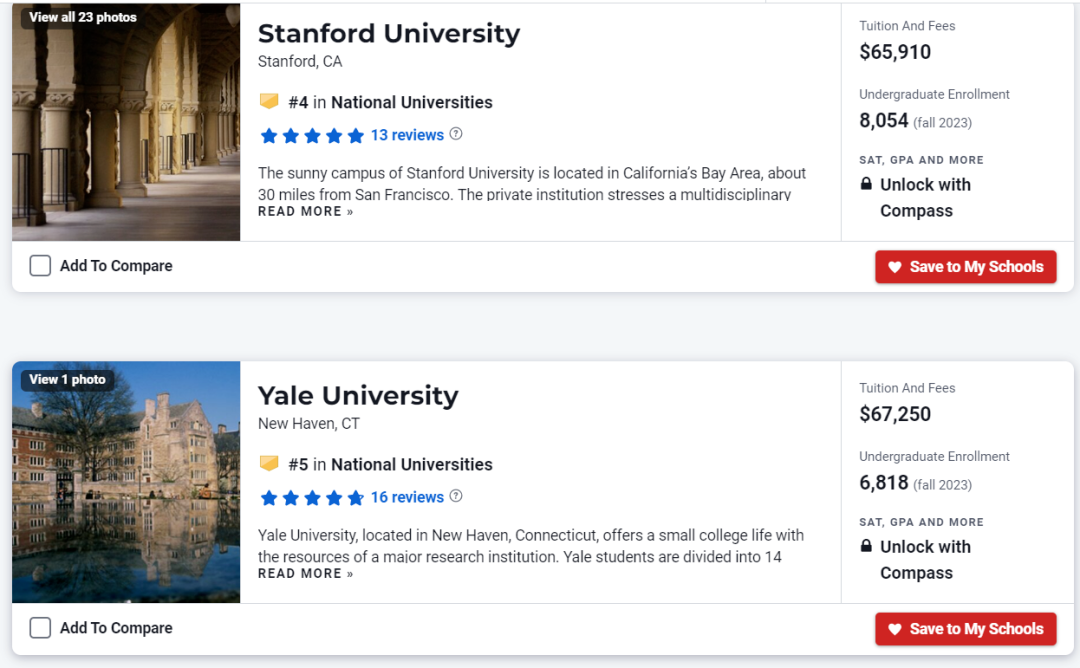Open the Yale University title link
Image resolution: width=1080 pixels, height=668 pixels.
click(358, 395)
